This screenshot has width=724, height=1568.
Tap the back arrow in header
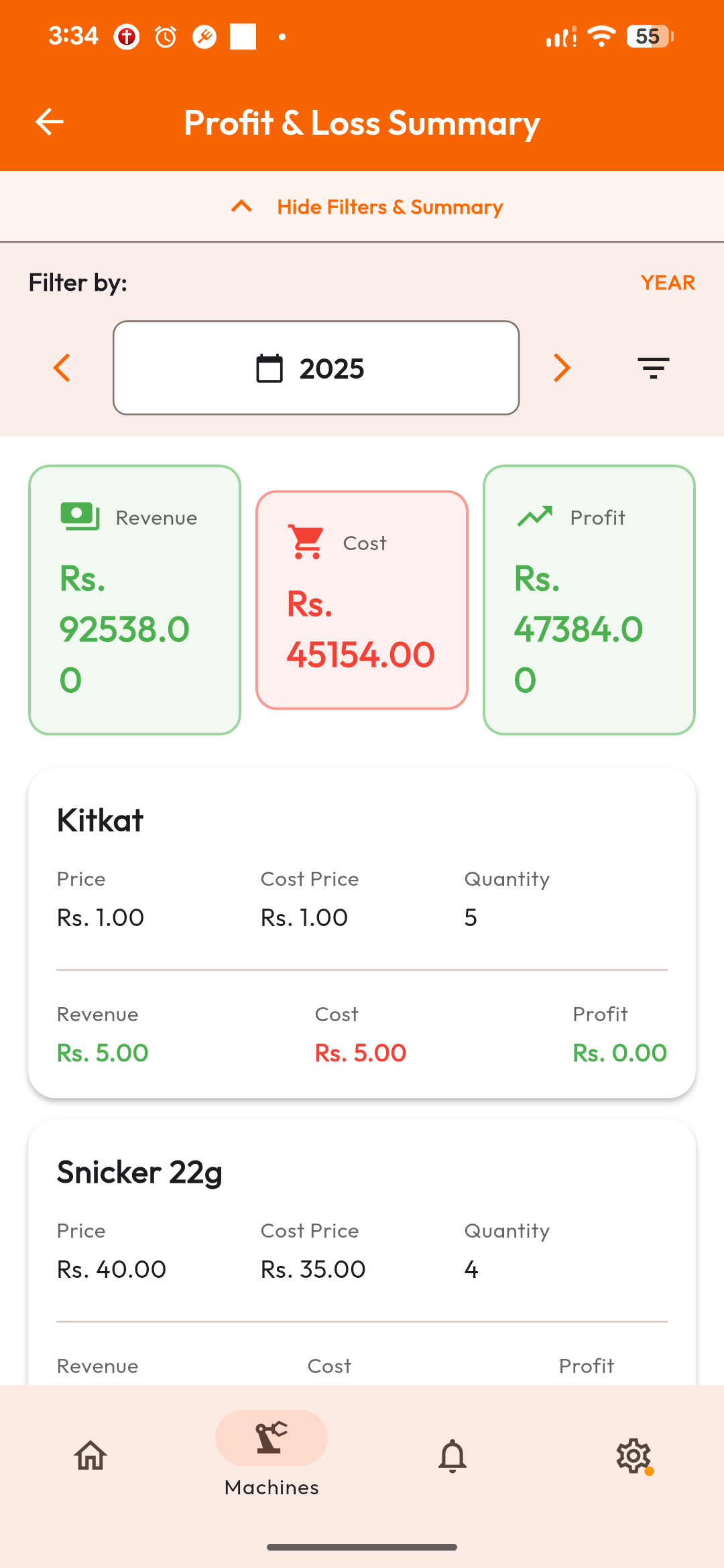(x=48, y=122)
